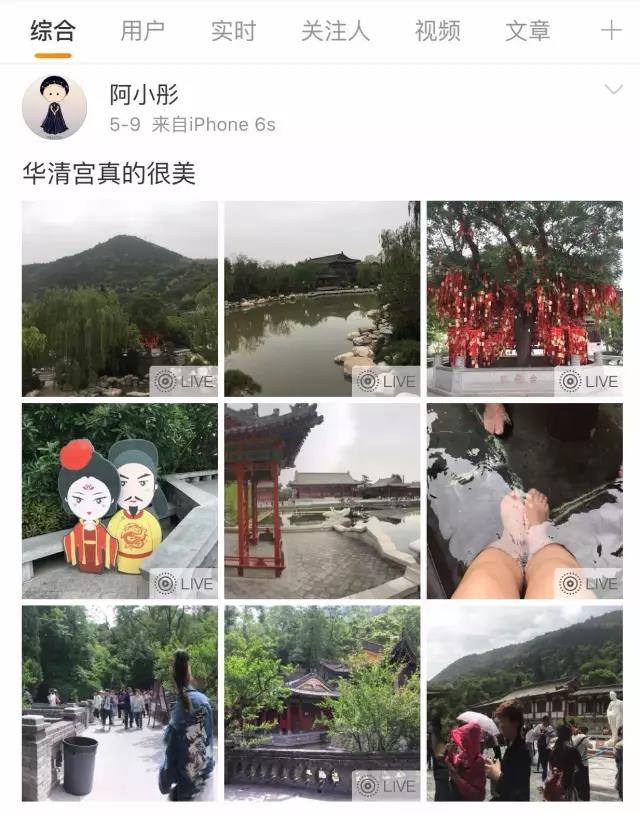
Task: Open the username 阿小彤
Action: pos(144,94)
